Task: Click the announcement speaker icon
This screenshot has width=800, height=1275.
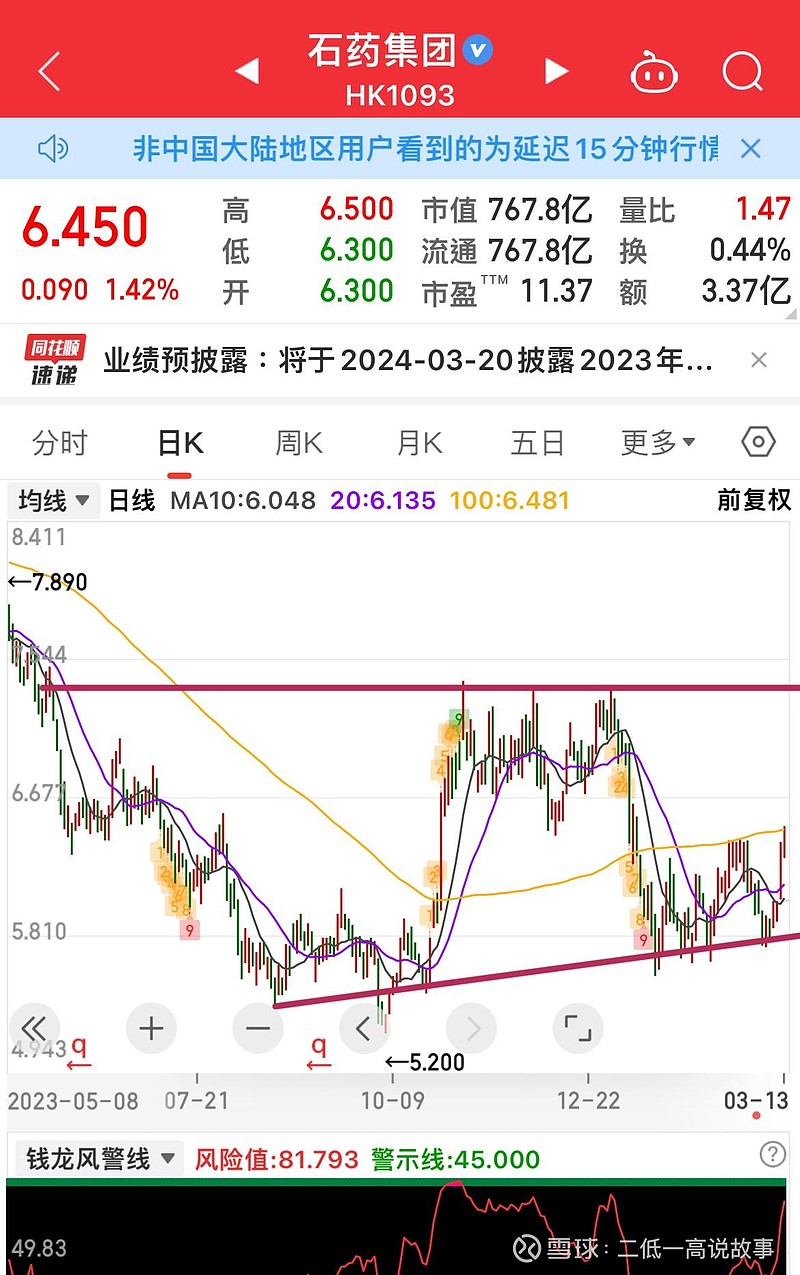Action: point(55,148)
